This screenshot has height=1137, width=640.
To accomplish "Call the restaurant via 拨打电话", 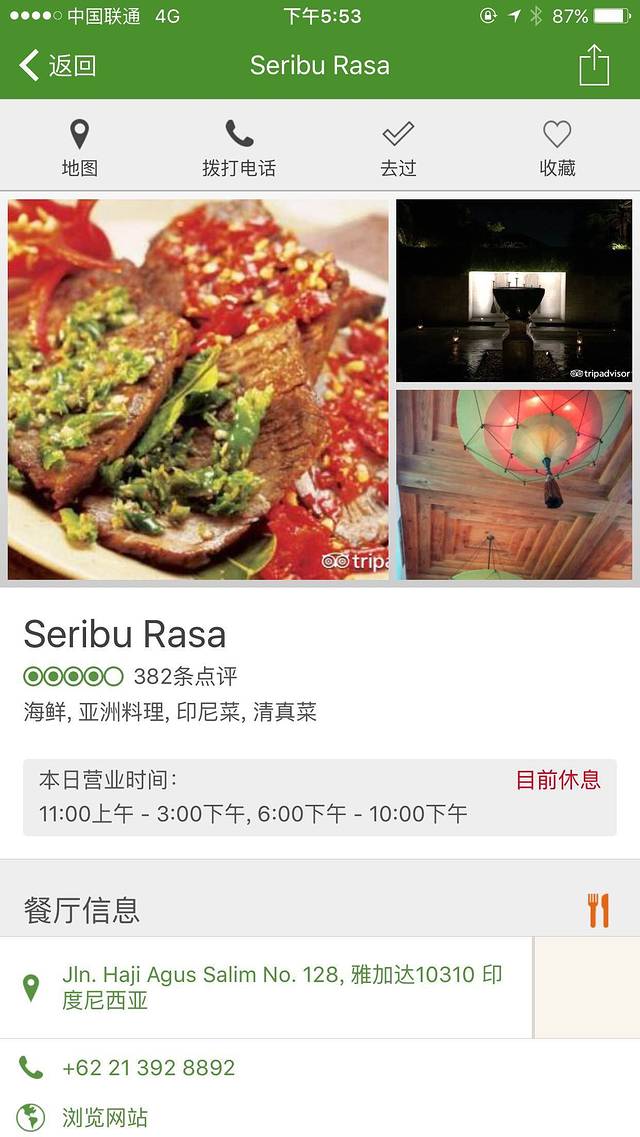I will pos(239,148).
